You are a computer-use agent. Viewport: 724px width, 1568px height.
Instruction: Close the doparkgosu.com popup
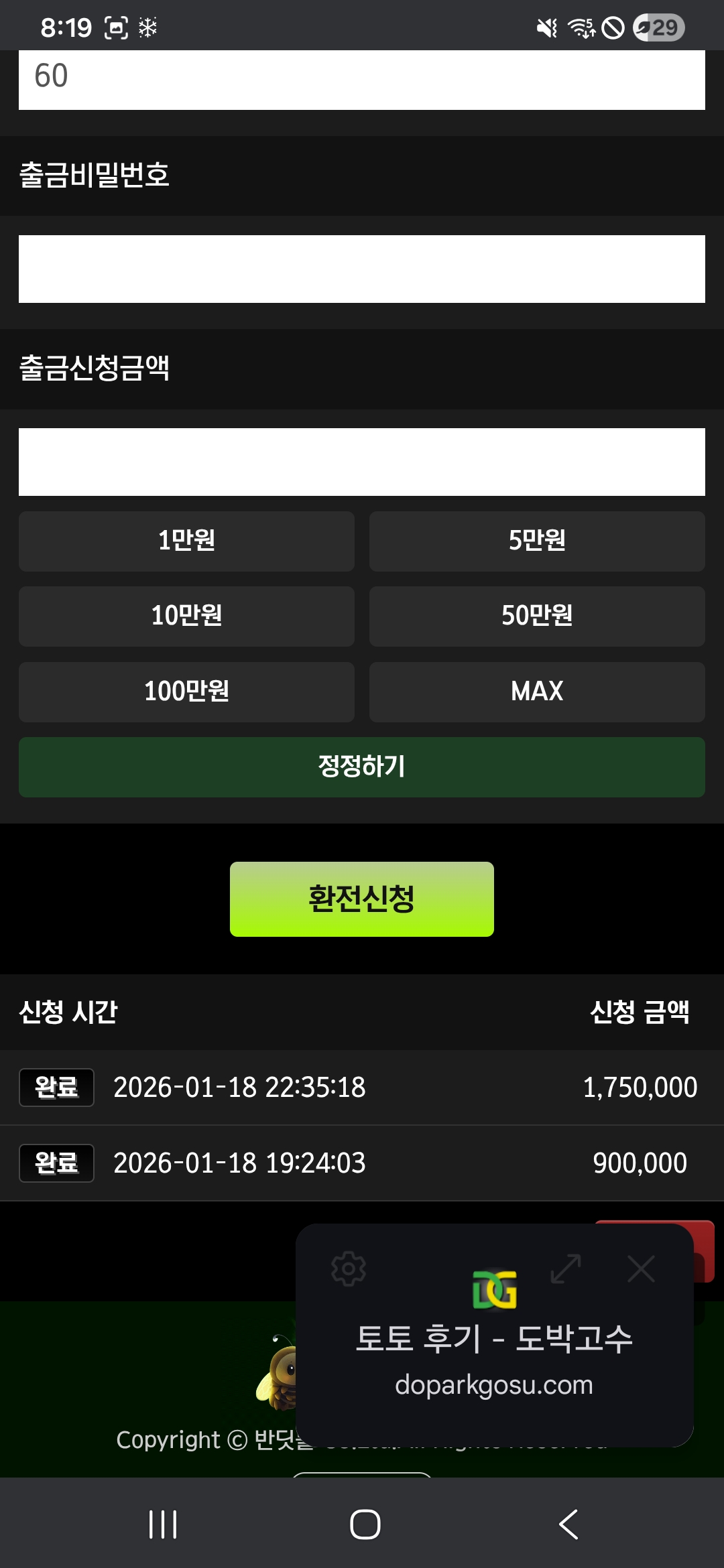pyautogui.click(x=641, y=1268)
